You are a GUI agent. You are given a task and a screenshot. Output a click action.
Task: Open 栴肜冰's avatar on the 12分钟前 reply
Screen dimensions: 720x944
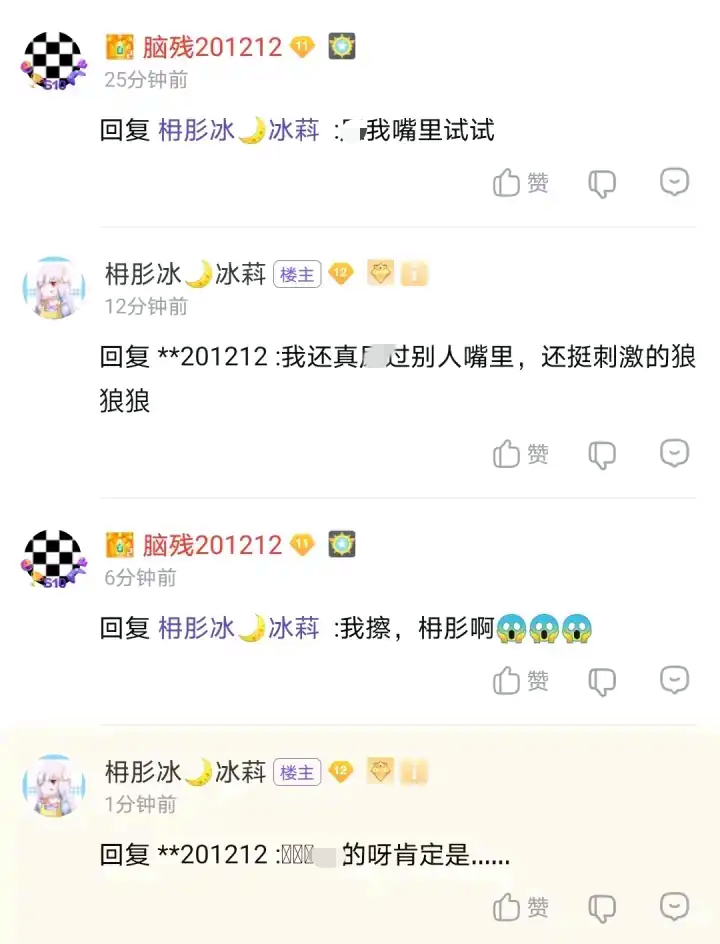[x=53, y=288]
